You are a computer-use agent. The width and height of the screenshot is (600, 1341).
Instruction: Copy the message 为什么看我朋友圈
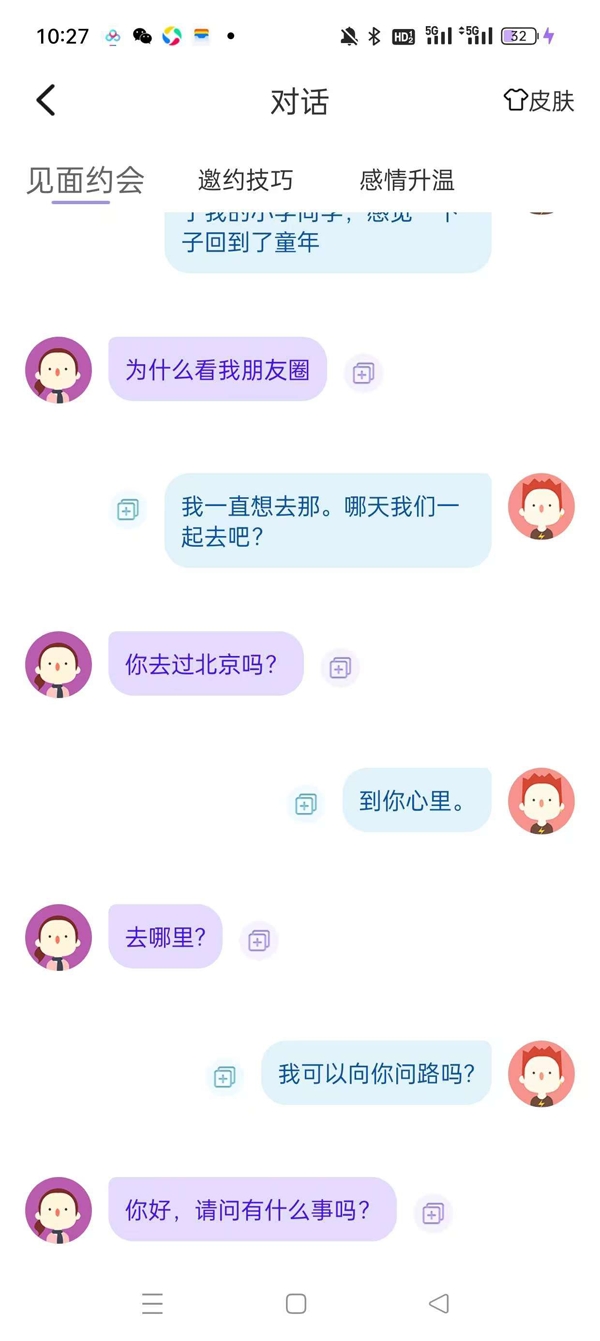pos(363,373)
